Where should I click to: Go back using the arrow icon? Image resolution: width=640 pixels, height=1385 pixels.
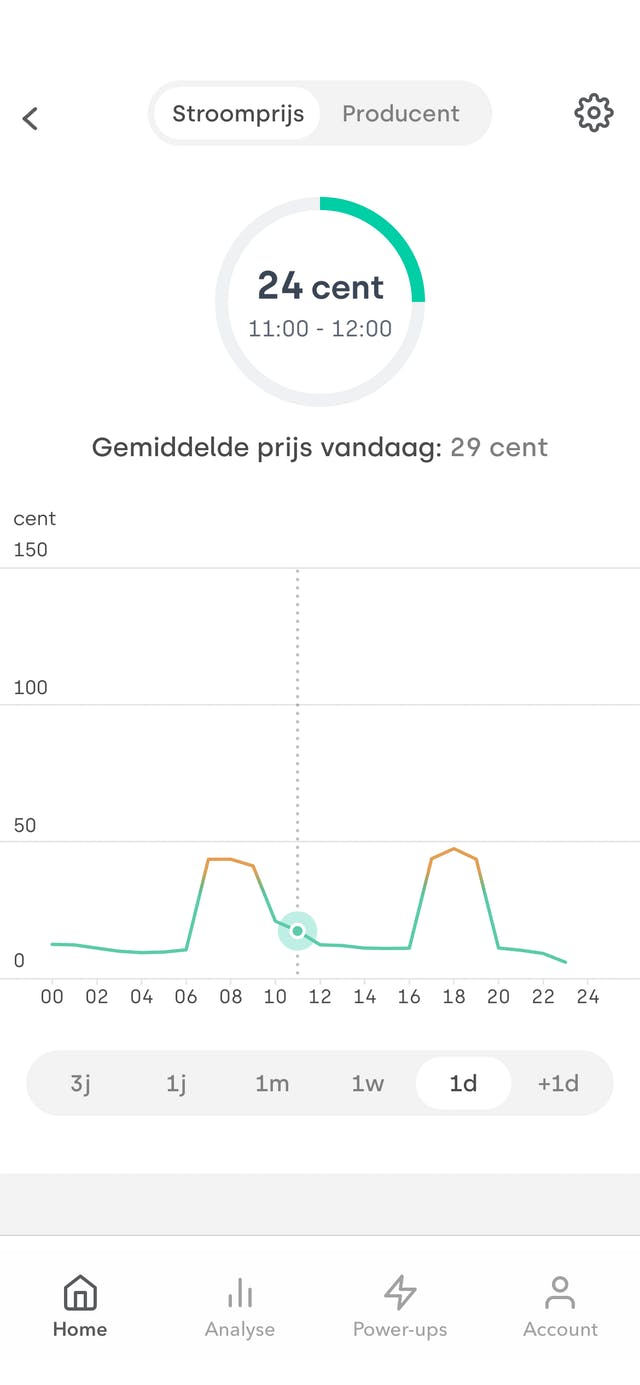(30, 118)
